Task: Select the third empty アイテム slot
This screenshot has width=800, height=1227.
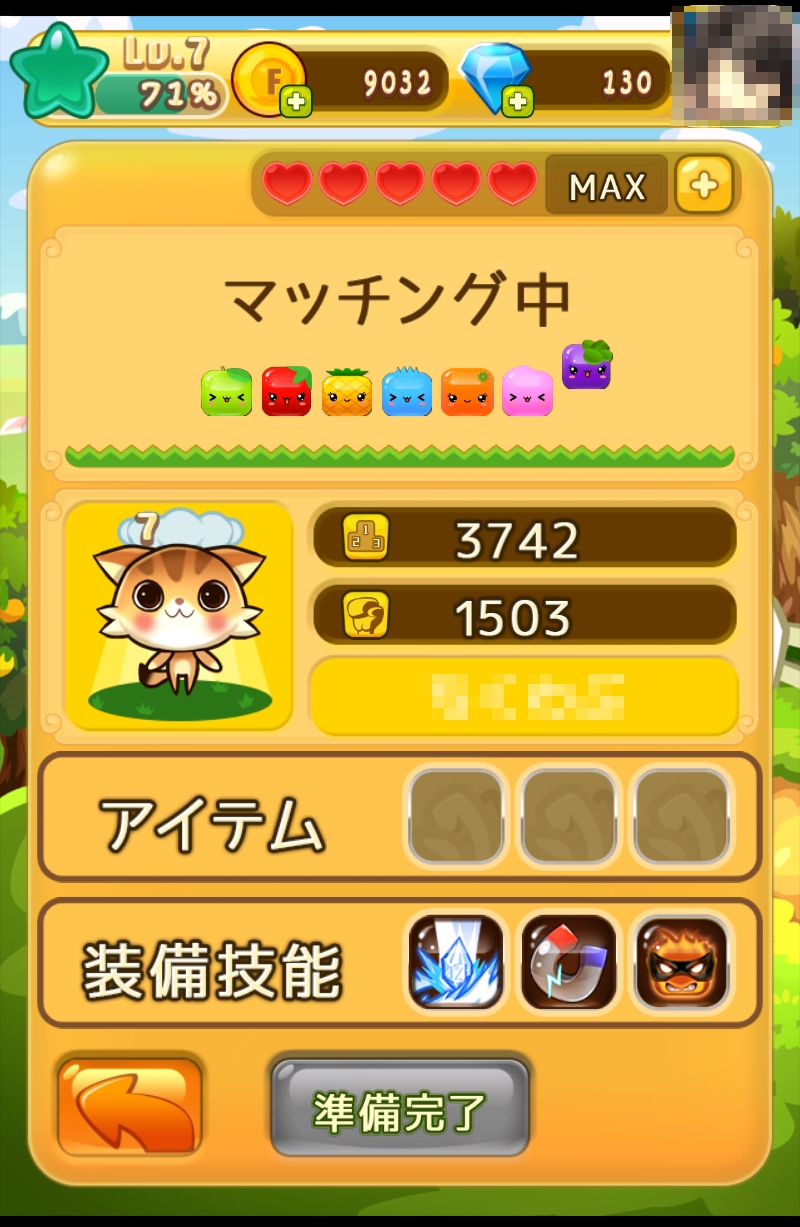Action: 682,817
